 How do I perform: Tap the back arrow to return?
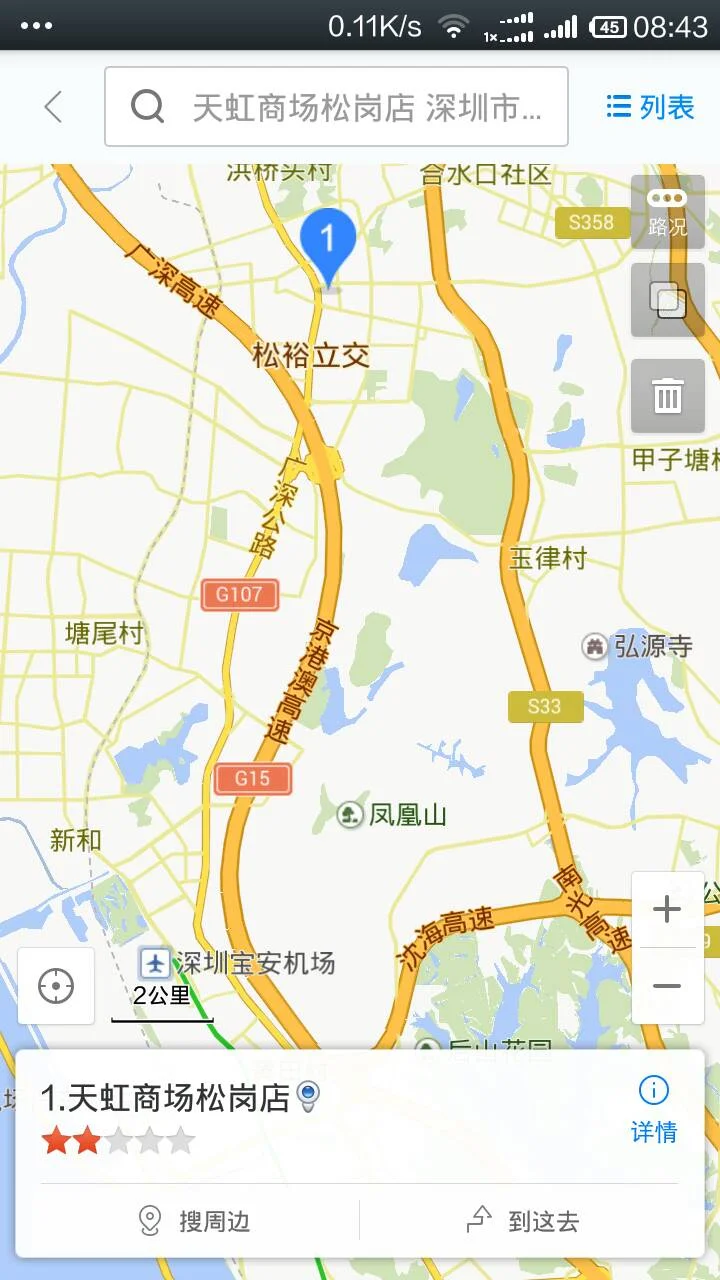click(x=52, y=107)
